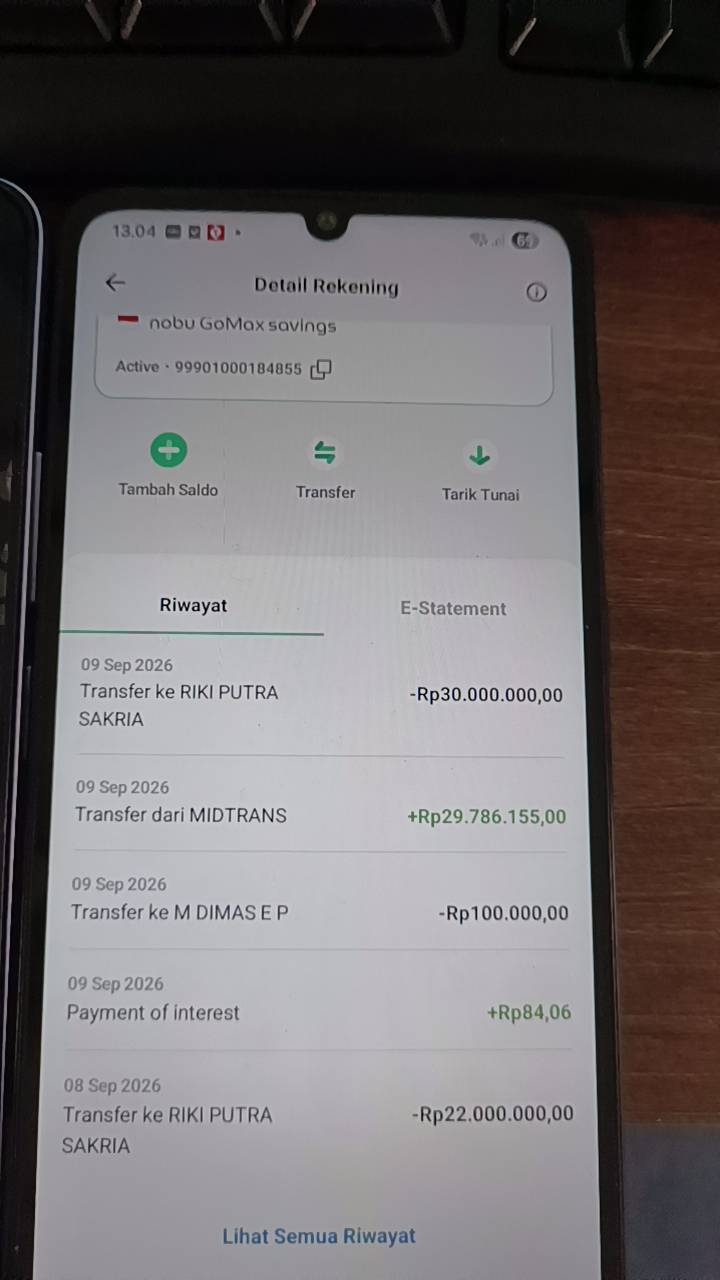This screenshot has width=720, height=1280.
Task: Tap Lihat Semua Riwayat link
Action: [319, 1236]
